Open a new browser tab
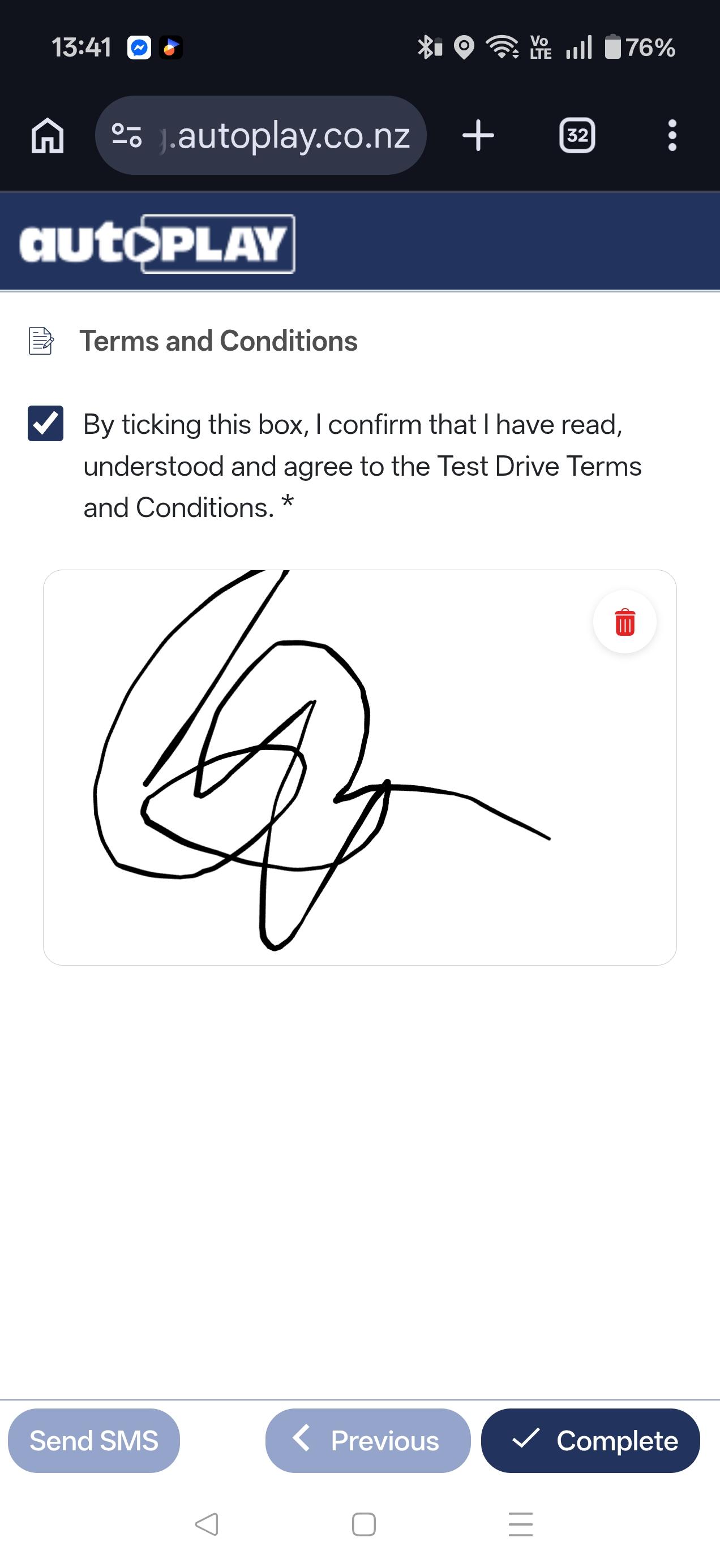Image resolution: width=720 pixels, height=1568 pixels. [478, 135]
